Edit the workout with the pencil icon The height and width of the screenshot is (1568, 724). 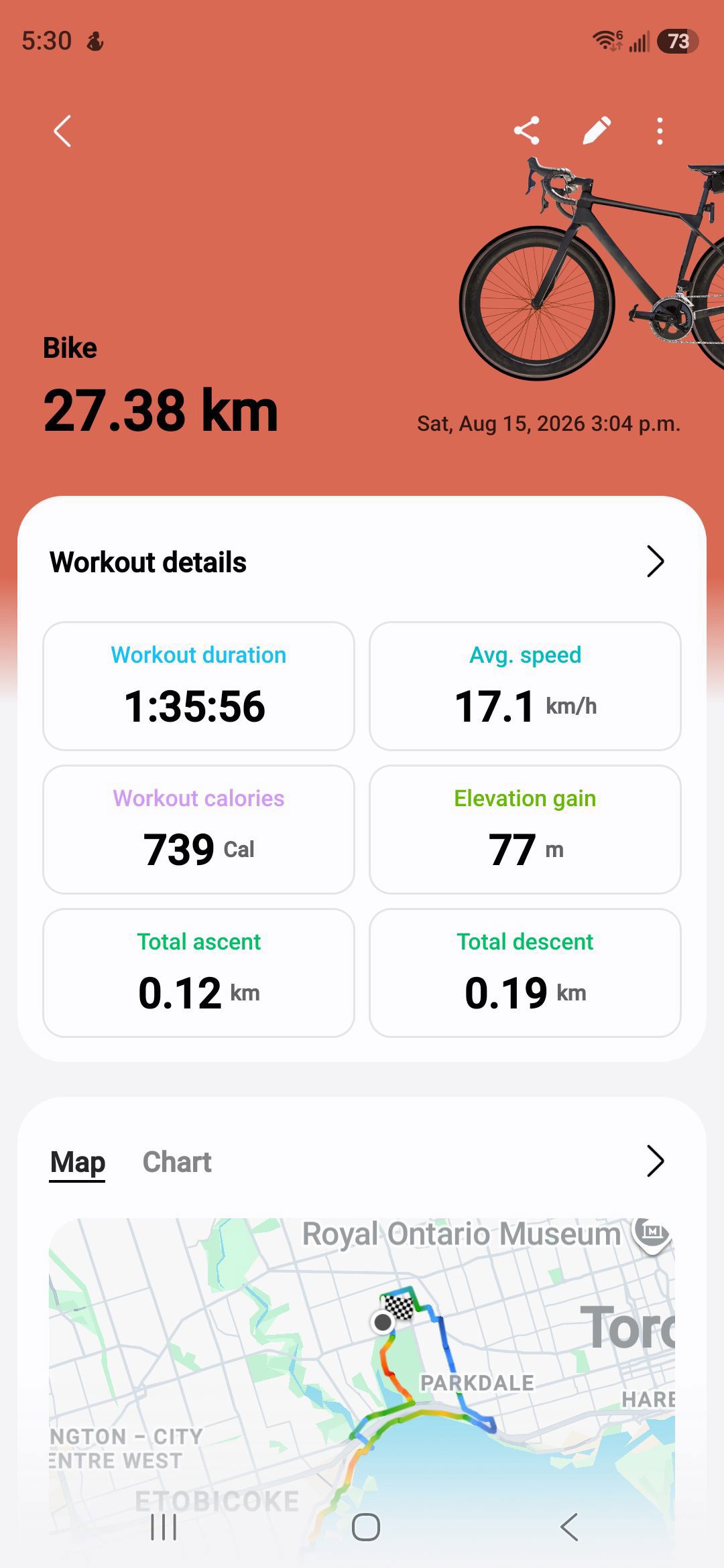pos(597,131)
